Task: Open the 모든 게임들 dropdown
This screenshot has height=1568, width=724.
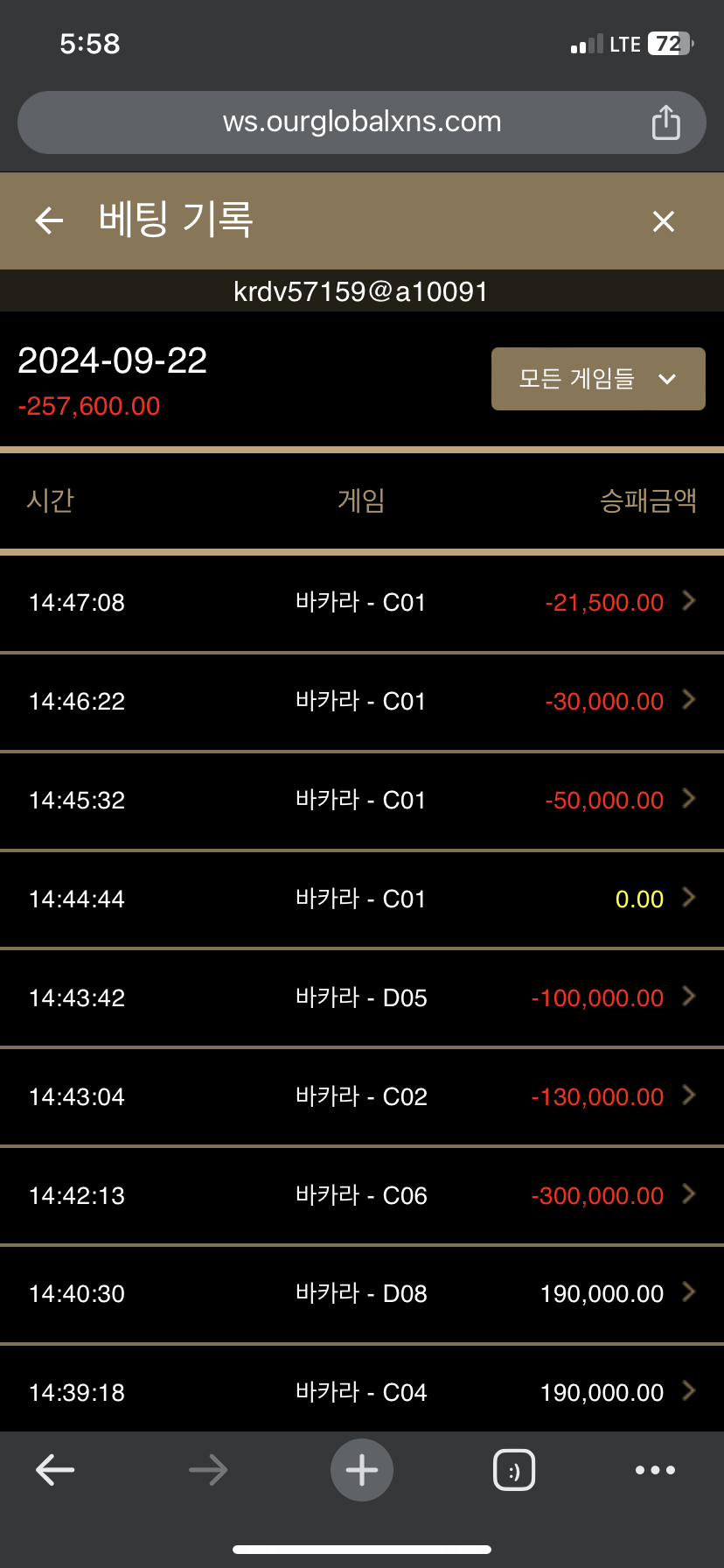Action: tap(598, 379)
